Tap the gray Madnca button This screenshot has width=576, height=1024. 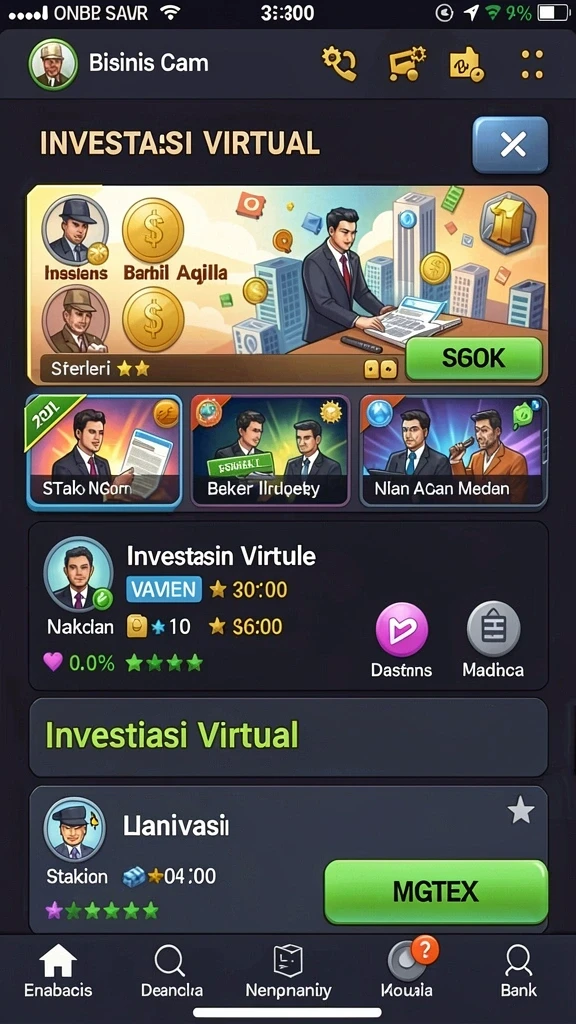(493, 640)
